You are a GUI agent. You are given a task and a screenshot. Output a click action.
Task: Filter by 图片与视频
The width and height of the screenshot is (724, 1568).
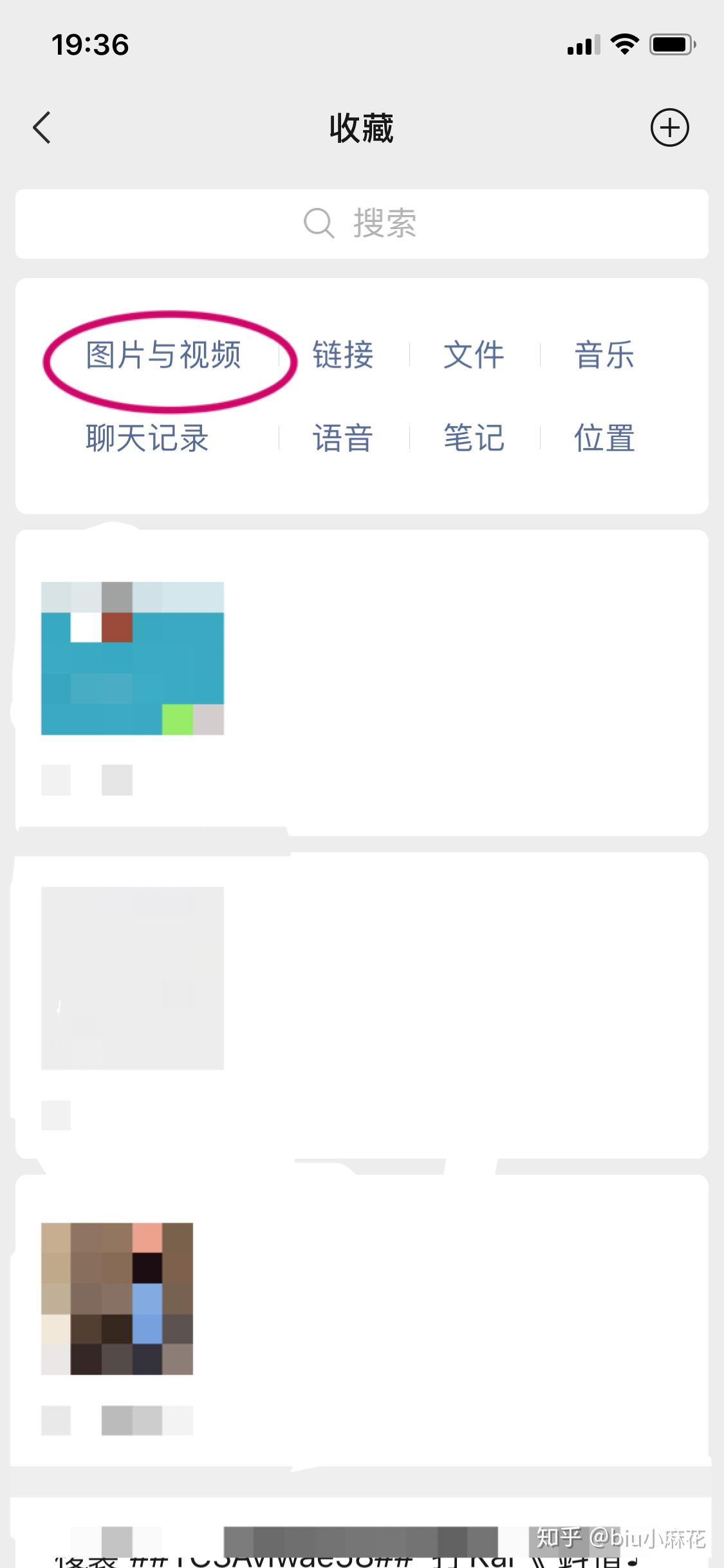[164, 355]
